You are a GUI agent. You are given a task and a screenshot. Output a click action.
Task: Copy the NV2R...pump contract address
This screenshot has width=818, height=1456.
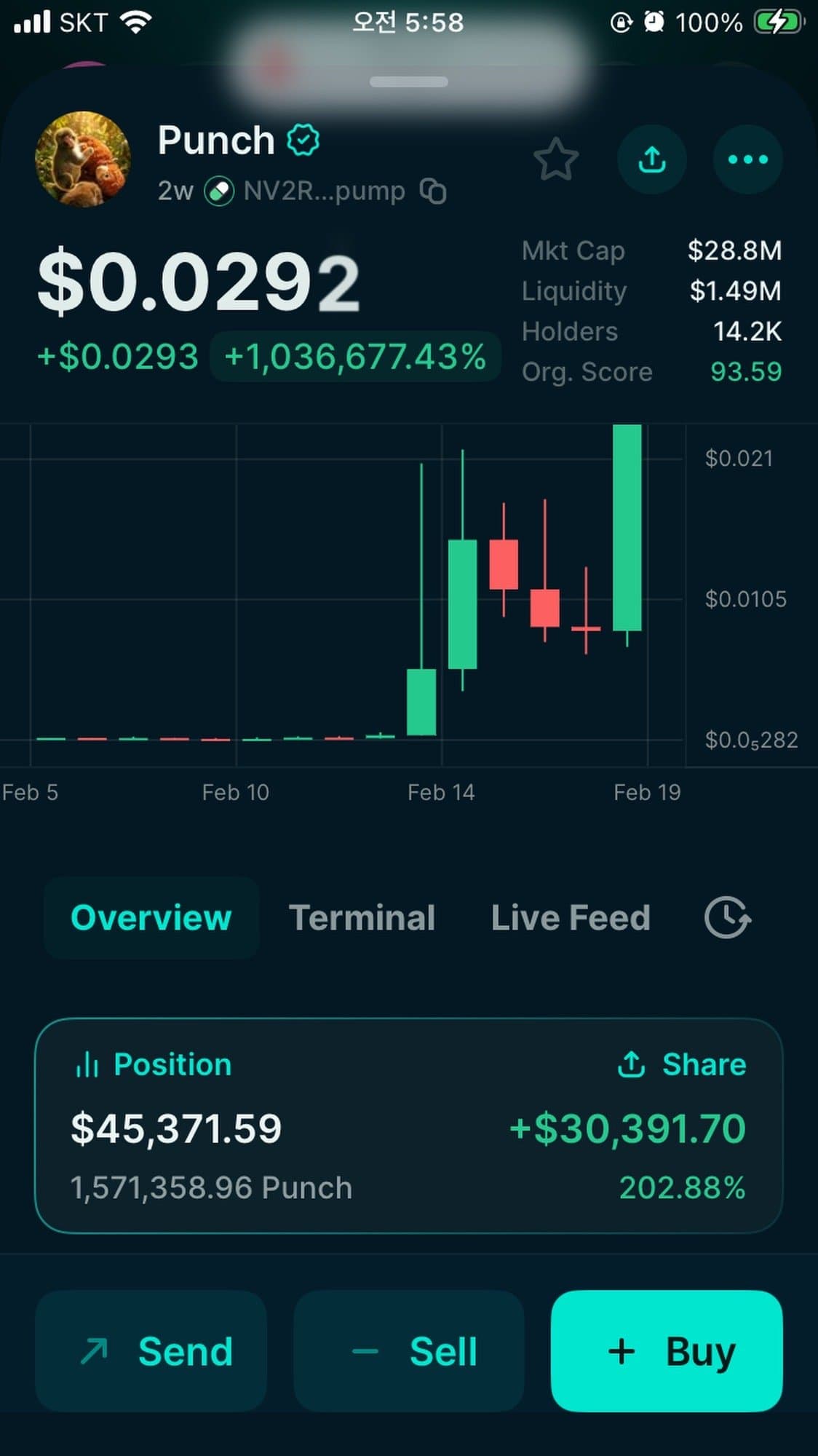click(434, 191)
